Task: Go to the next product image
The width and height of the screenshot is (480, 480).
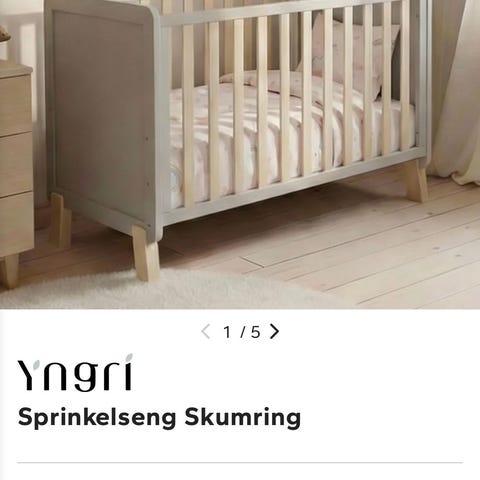Action: (274, 331)
